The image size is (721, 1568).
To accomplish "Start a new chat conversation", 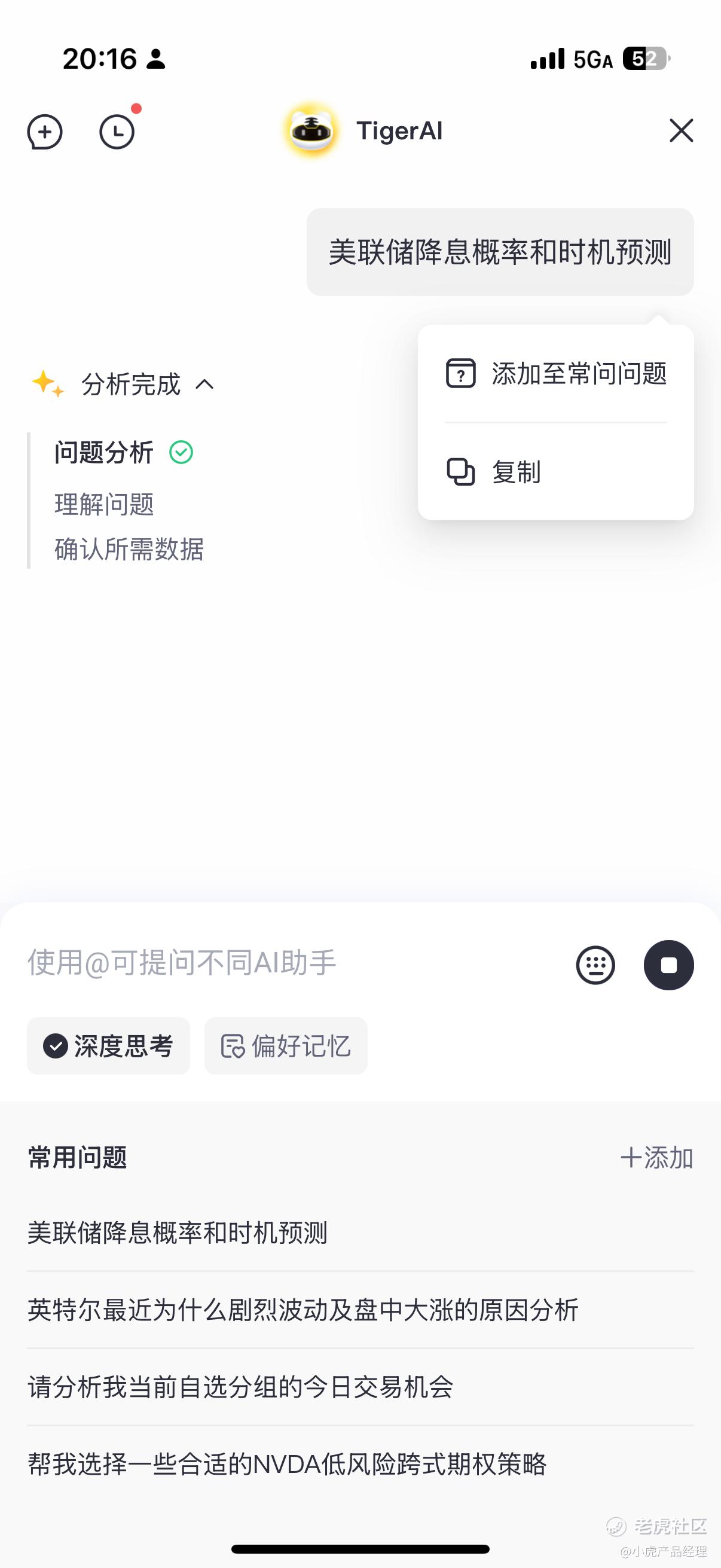I will click(x=45, y=132).
